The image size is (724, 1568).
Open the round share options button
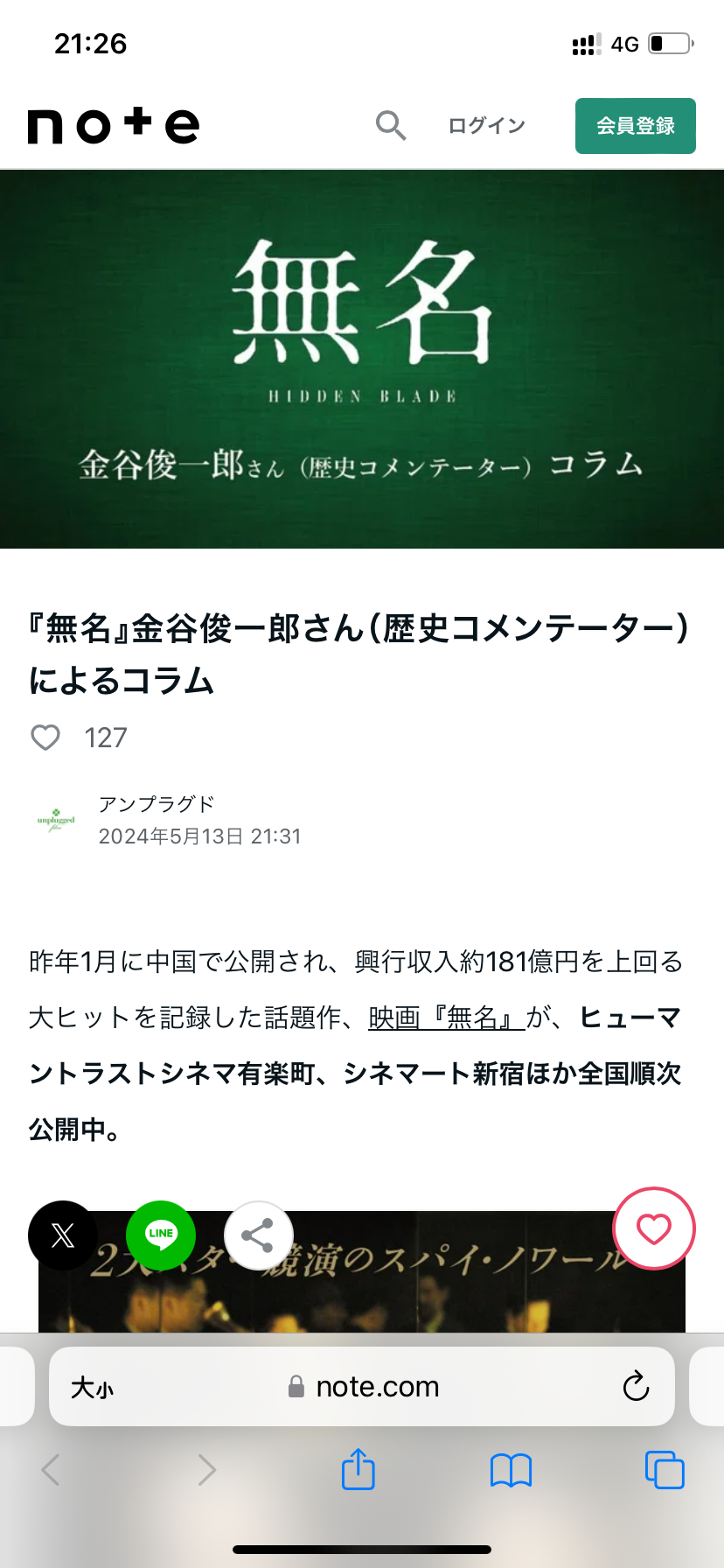coord(259,1235)
